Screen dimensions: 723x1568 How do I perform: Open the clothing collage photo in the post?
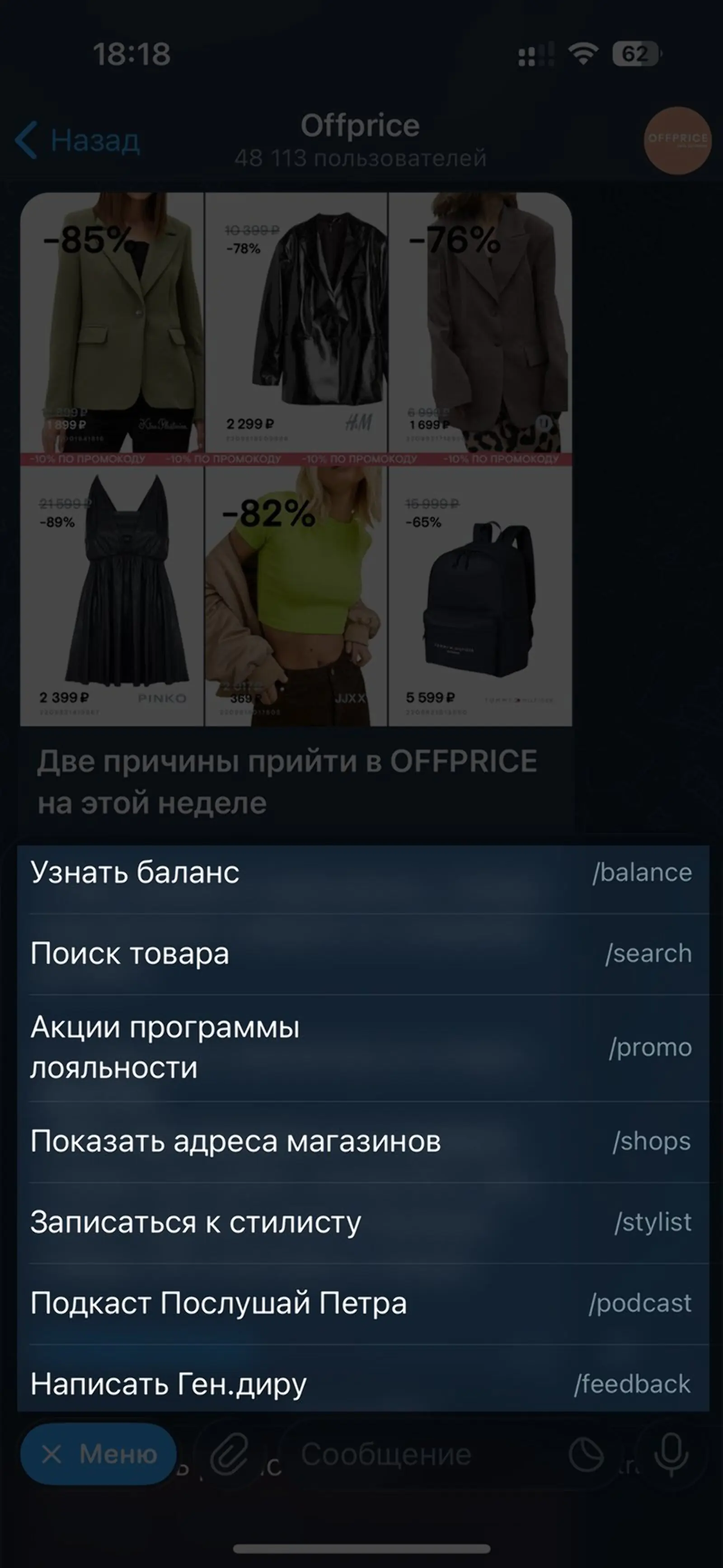[x=296, y=459]
